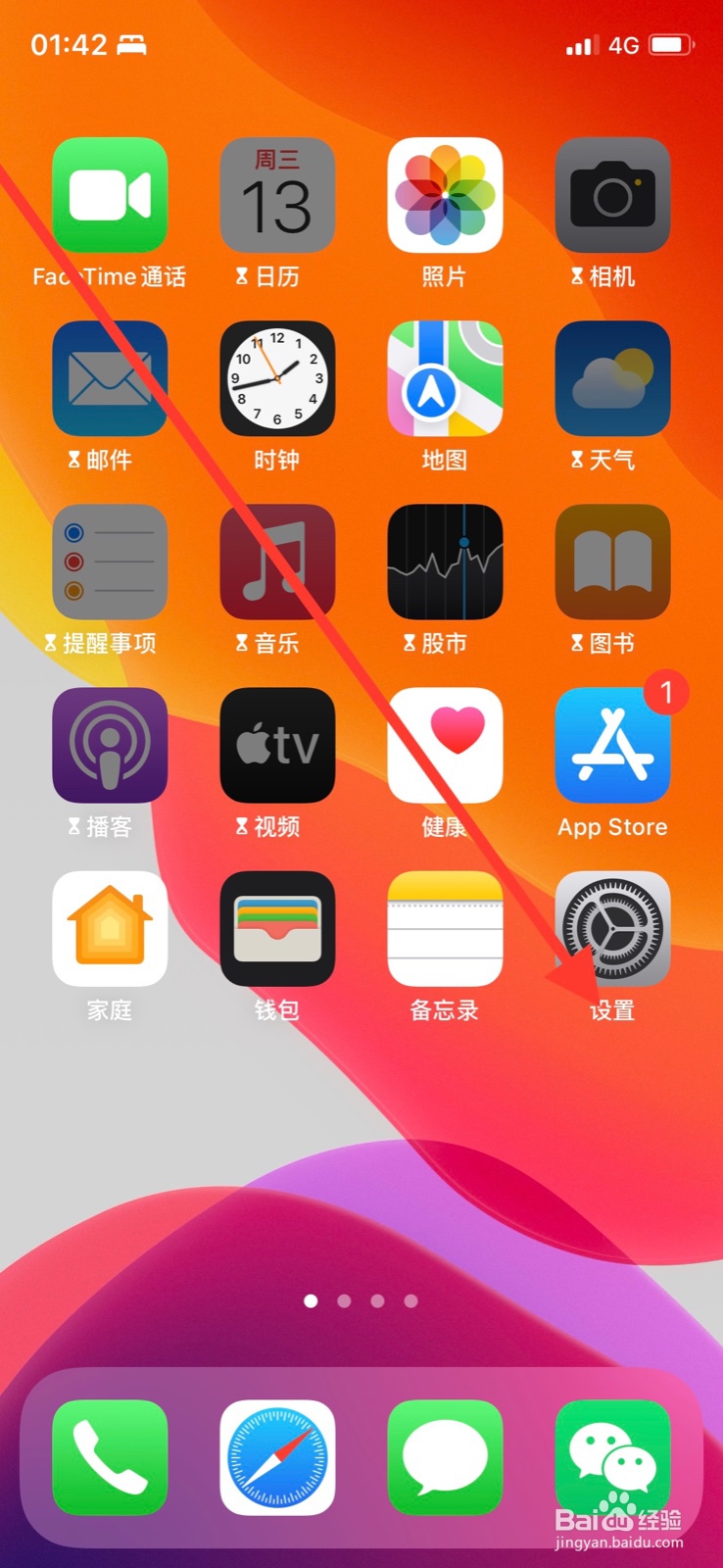Open the 邮件 Mail app
Image resolution: width=723 pixels, height=1568 pixels.
110,378
